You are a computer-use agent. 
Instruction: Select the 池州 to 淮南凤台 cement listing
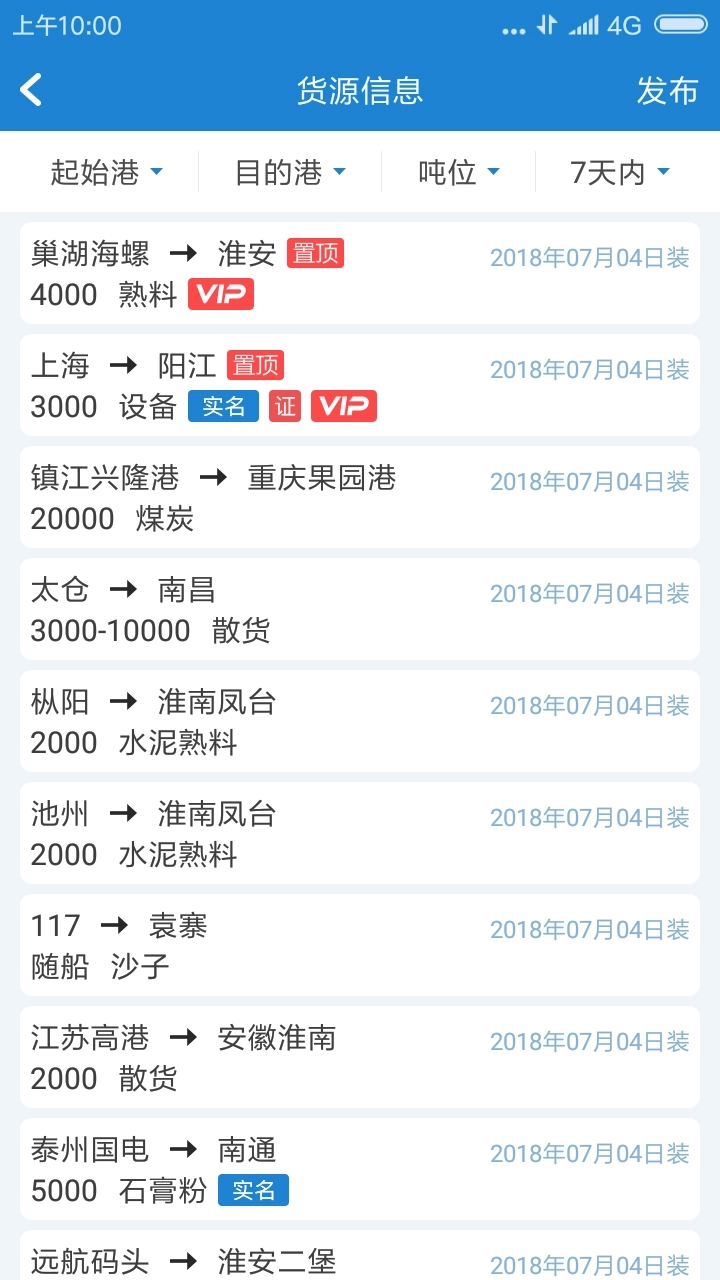(x=360, y=833)
